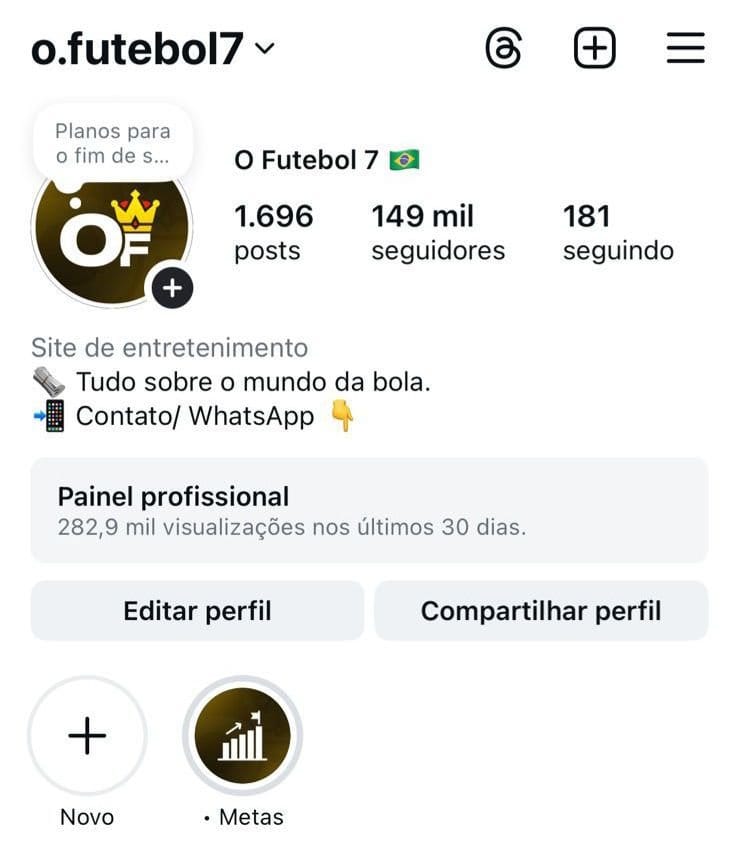
Task: Open the hamburger menu options
Action: click(x=684, y=46)
